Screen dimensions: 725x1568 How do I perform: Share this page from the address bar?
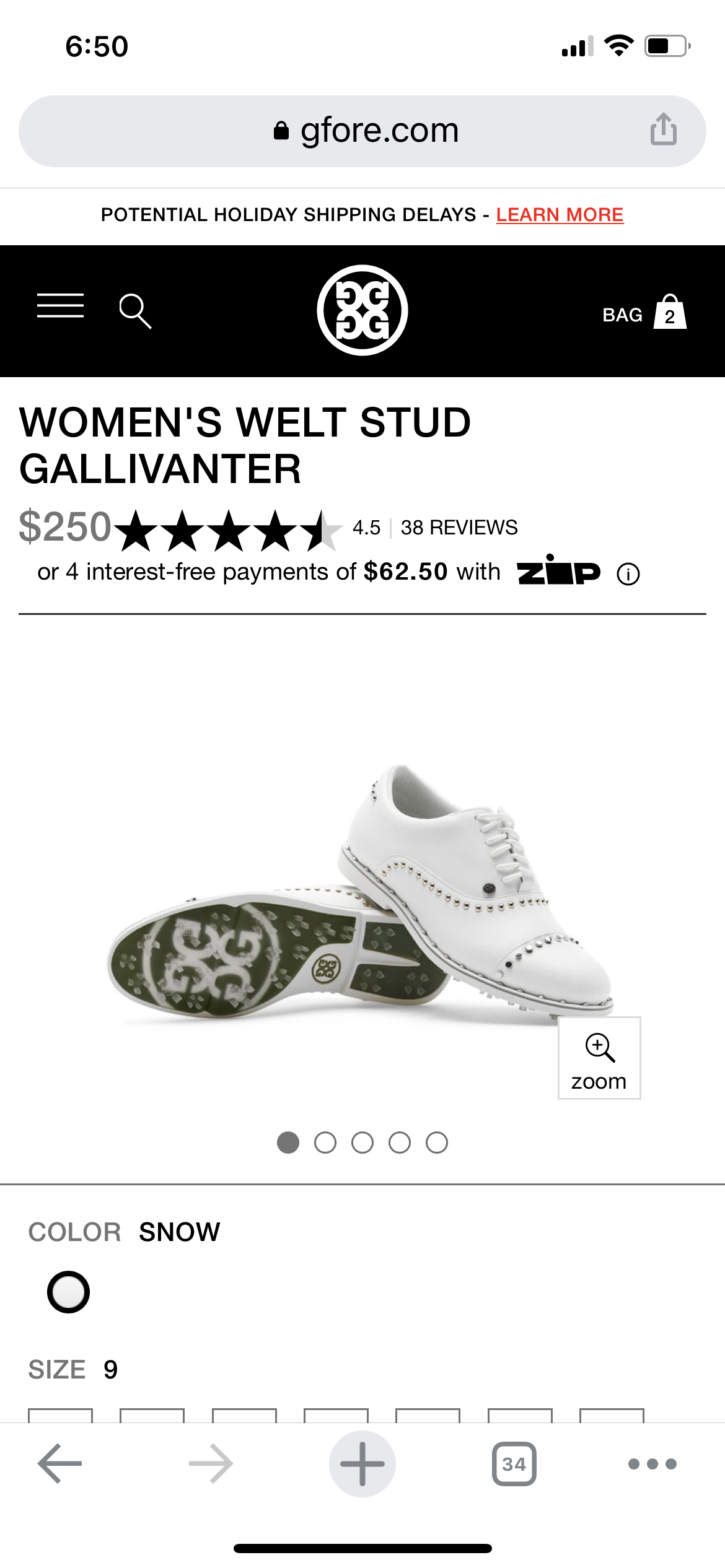pos(663,129)
